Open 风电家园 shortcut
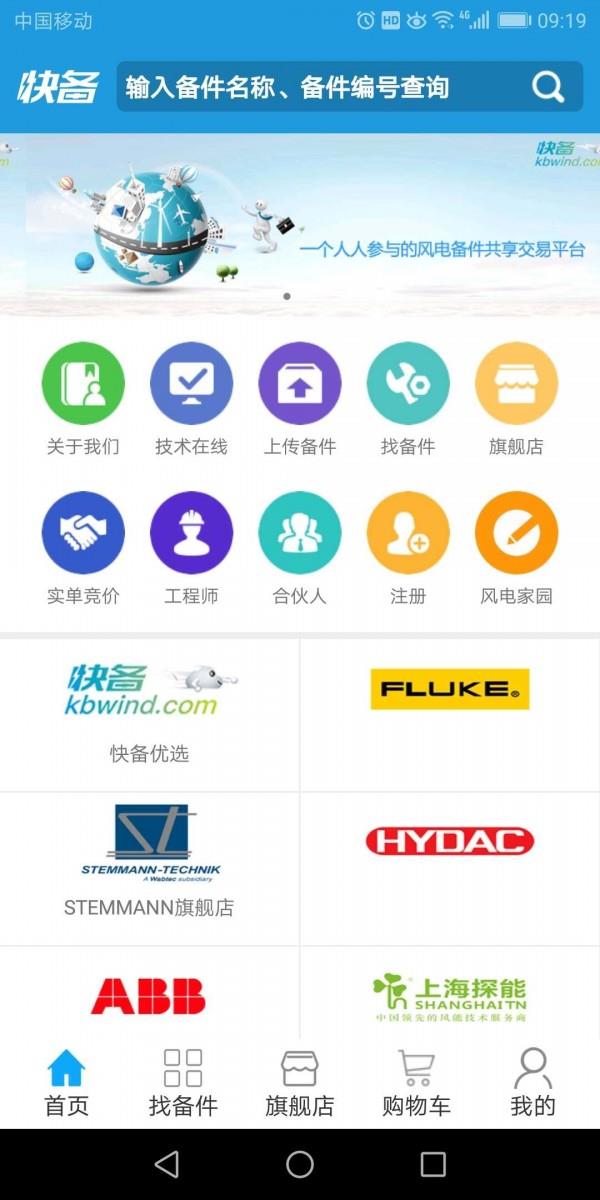The width and height of the screenshot is (600, 1200). (516, 534)
